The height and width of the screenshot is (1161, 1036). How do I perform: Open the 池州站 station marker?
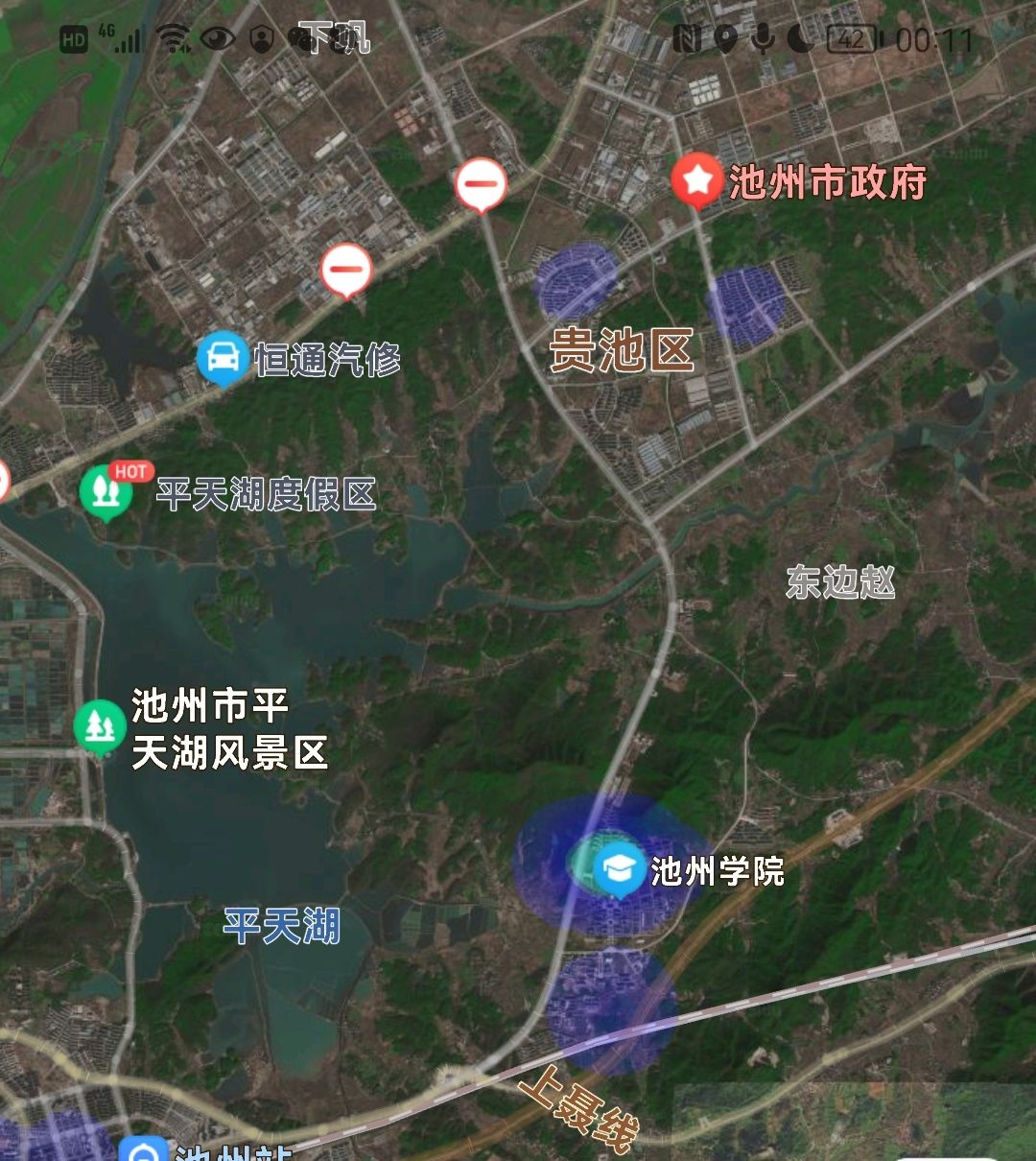(x=146, y=1150)
